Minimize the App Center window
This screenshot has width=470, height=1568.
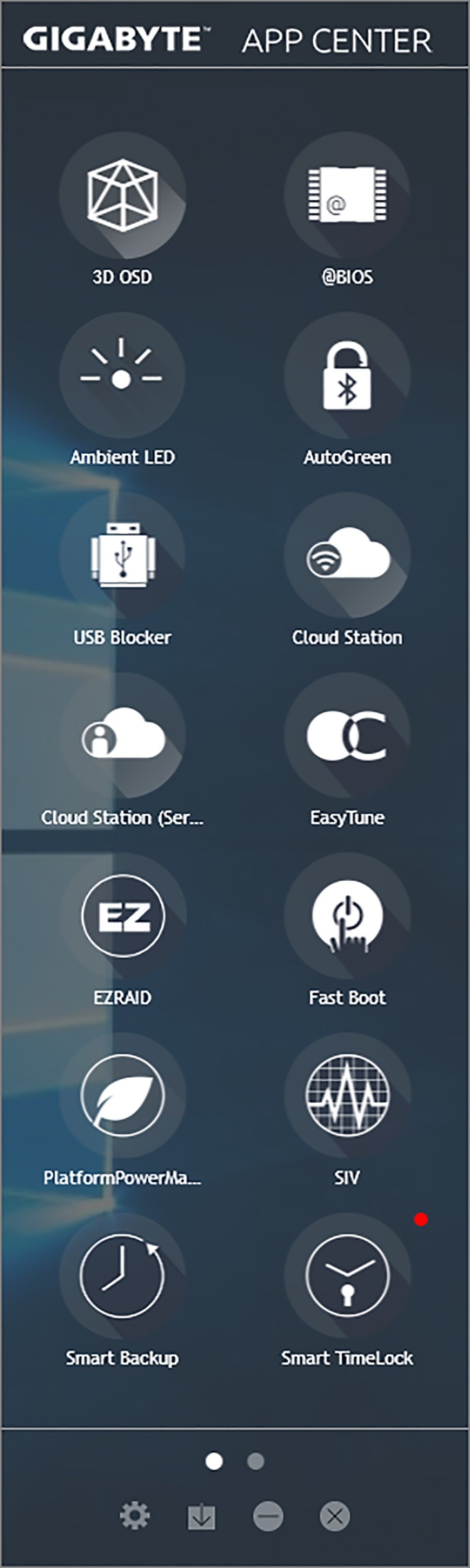268,1516
